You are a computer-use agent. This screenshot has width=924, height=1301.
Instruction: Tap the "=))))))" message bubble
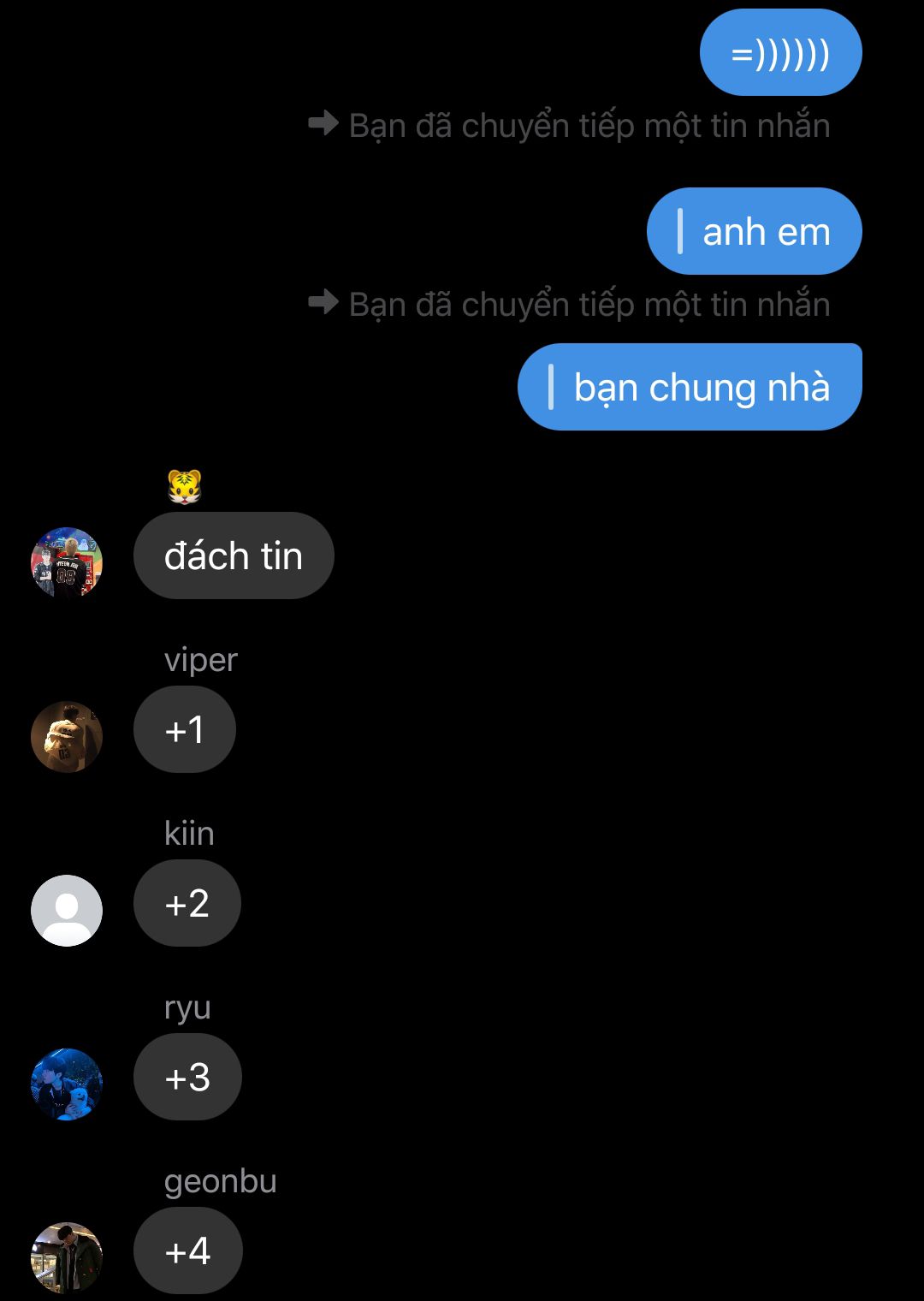click(x=780, y=53)
